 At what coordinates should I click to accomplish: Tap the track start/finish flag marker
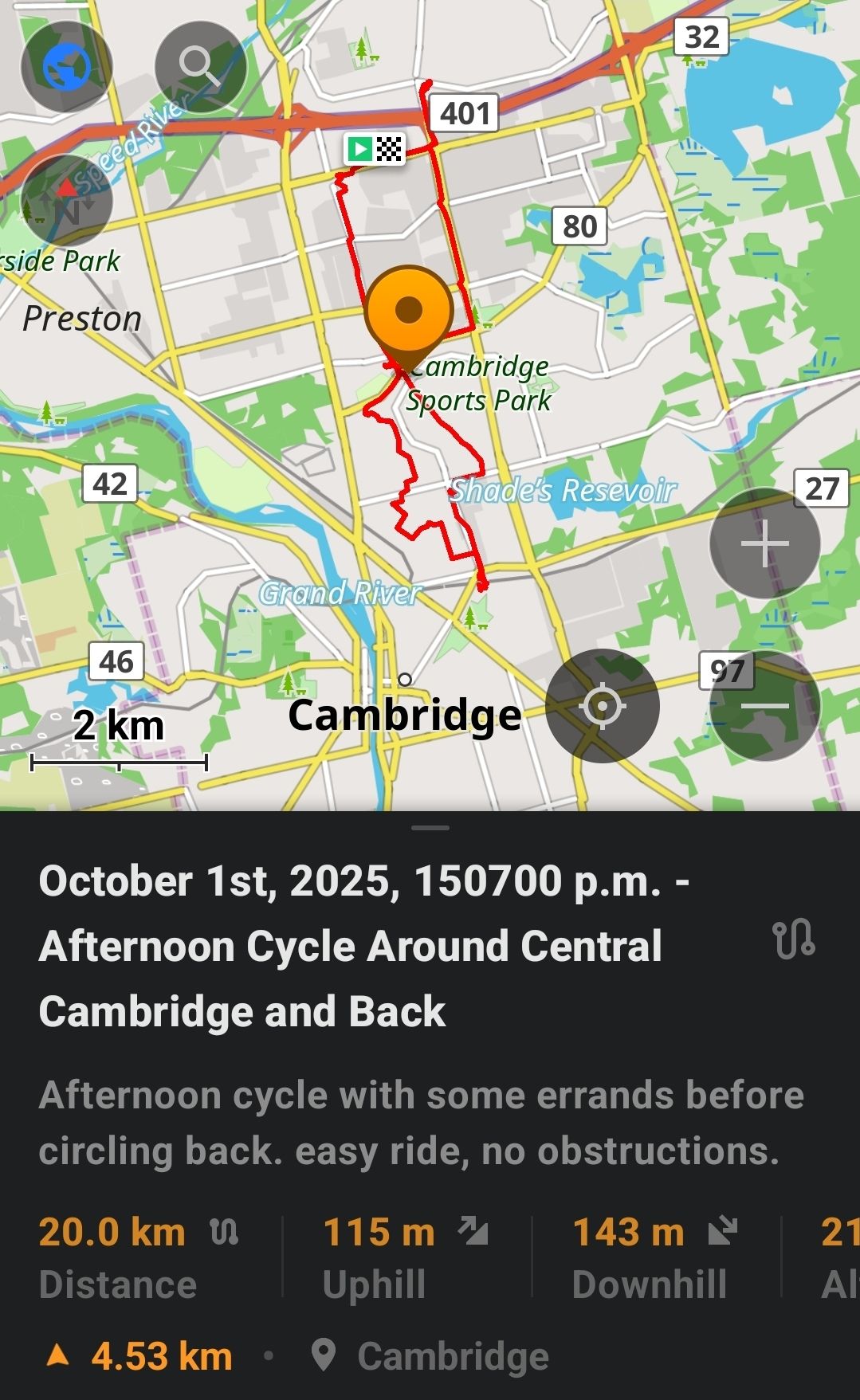point(375,149)
